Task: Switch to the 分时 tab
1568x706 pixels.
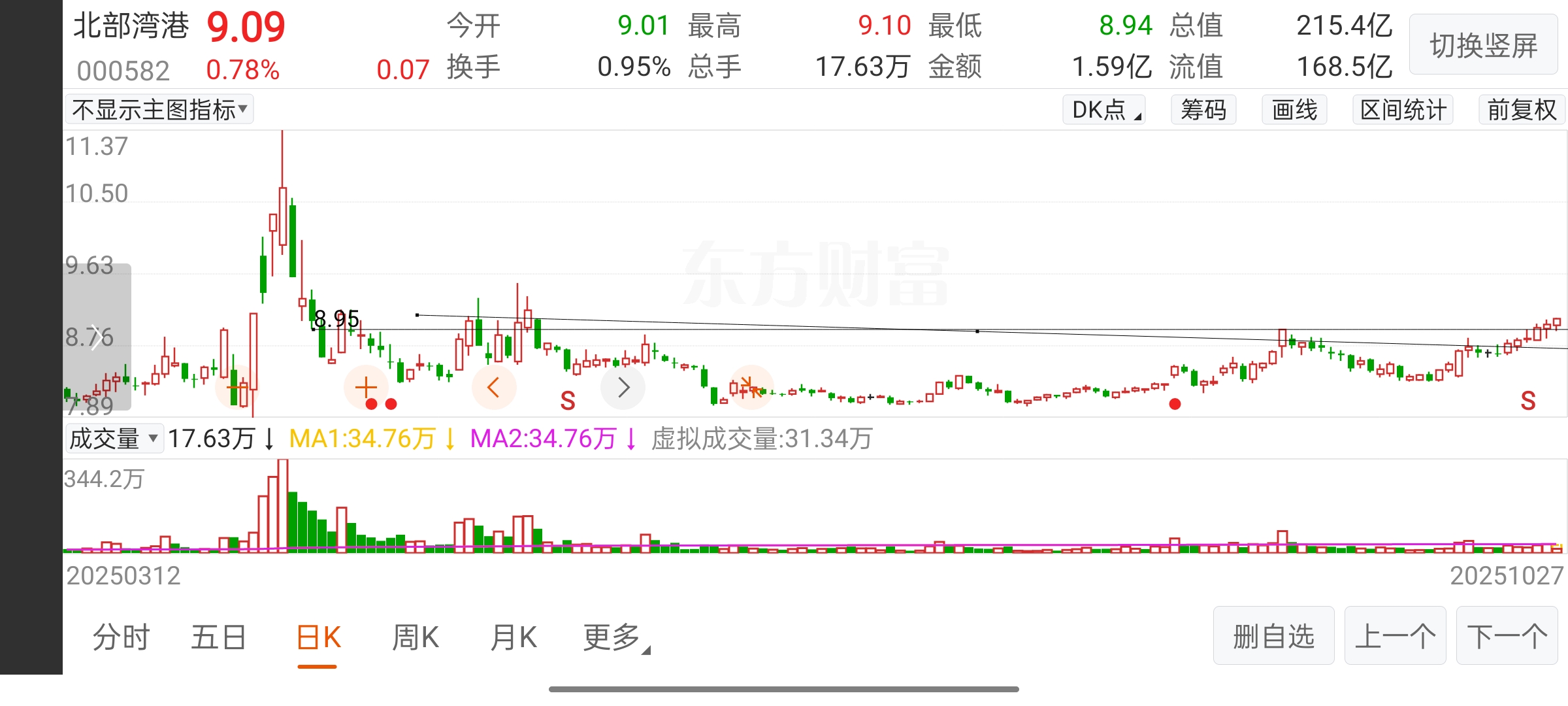Action: click(x=121, y=637)
